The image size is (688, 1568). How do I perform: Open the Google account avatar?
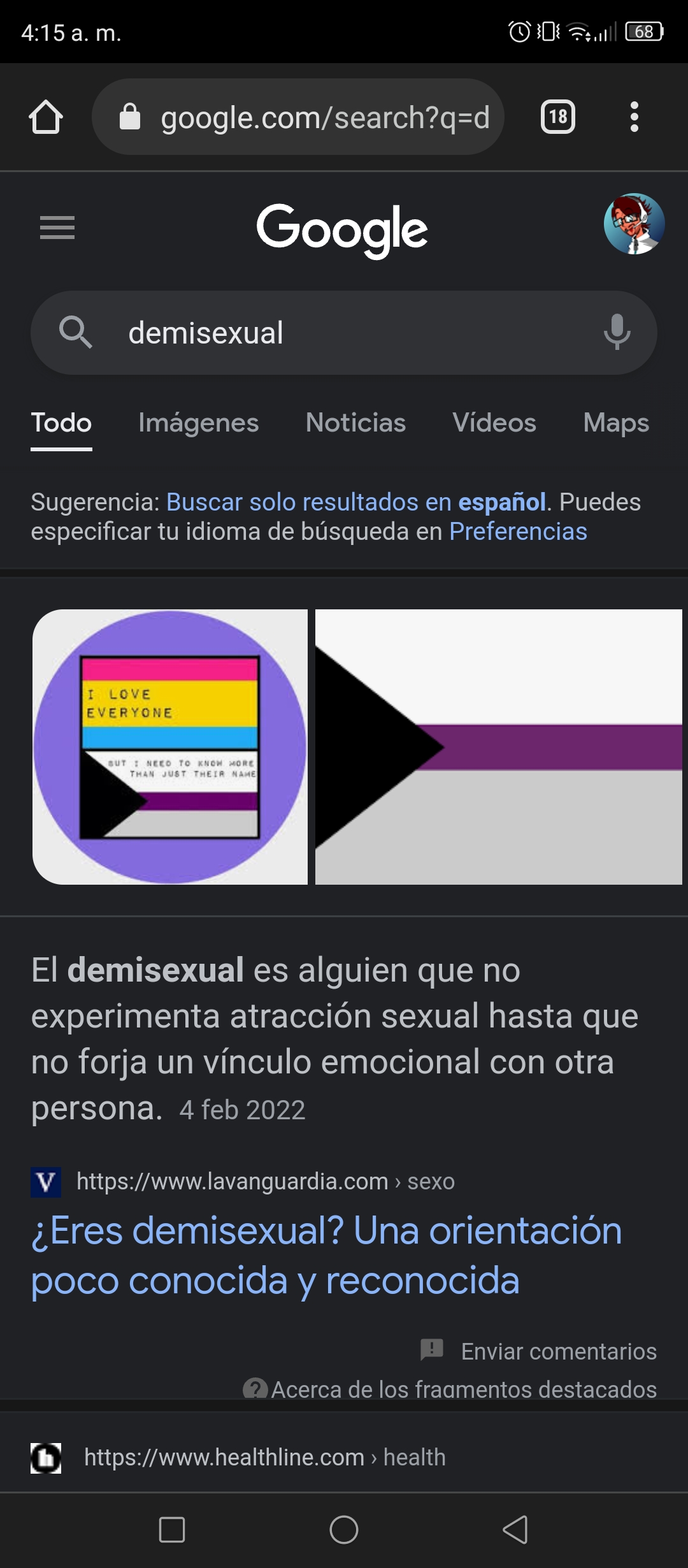pos(634,224)
